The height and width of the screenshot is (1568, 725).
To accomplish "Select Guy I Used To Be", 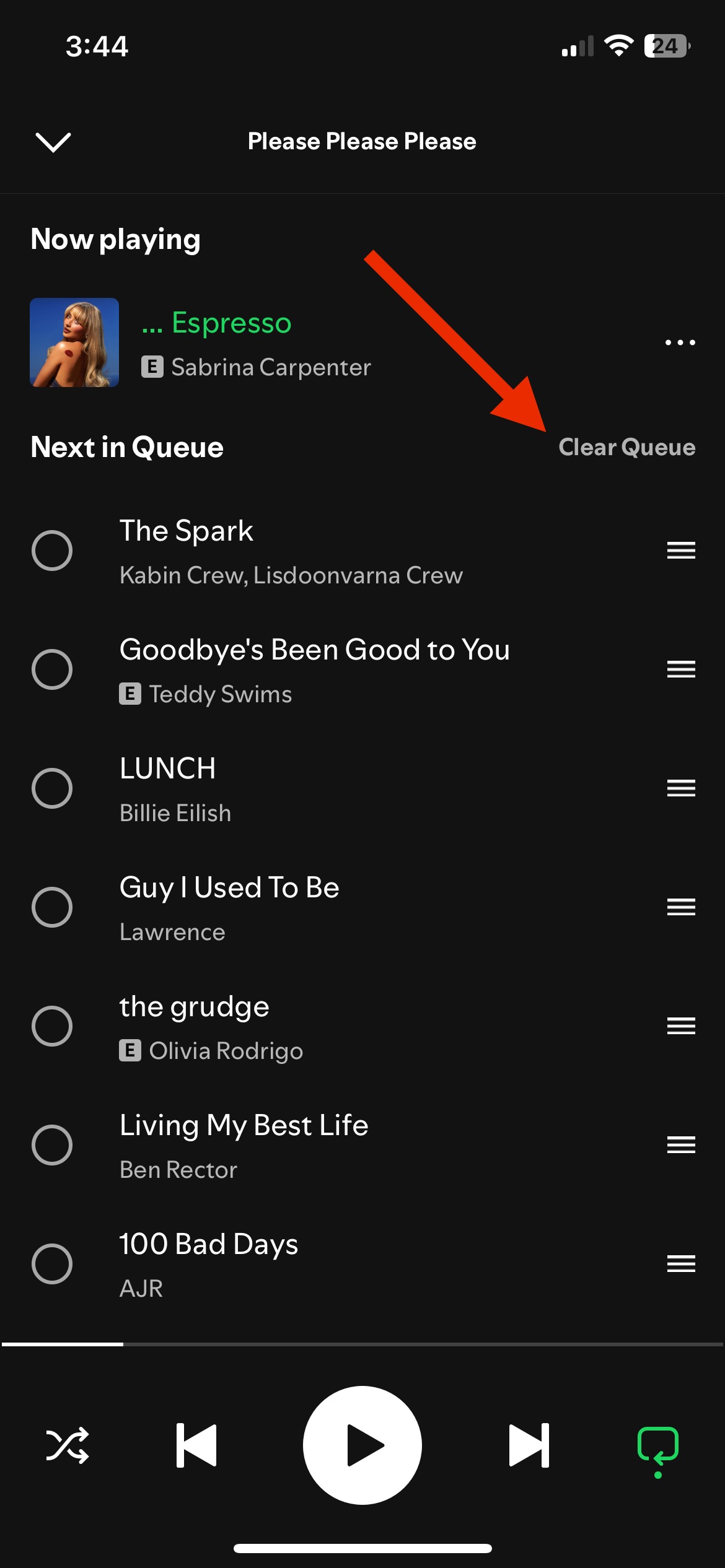I will pyautogui.click(x=52, y=907).
